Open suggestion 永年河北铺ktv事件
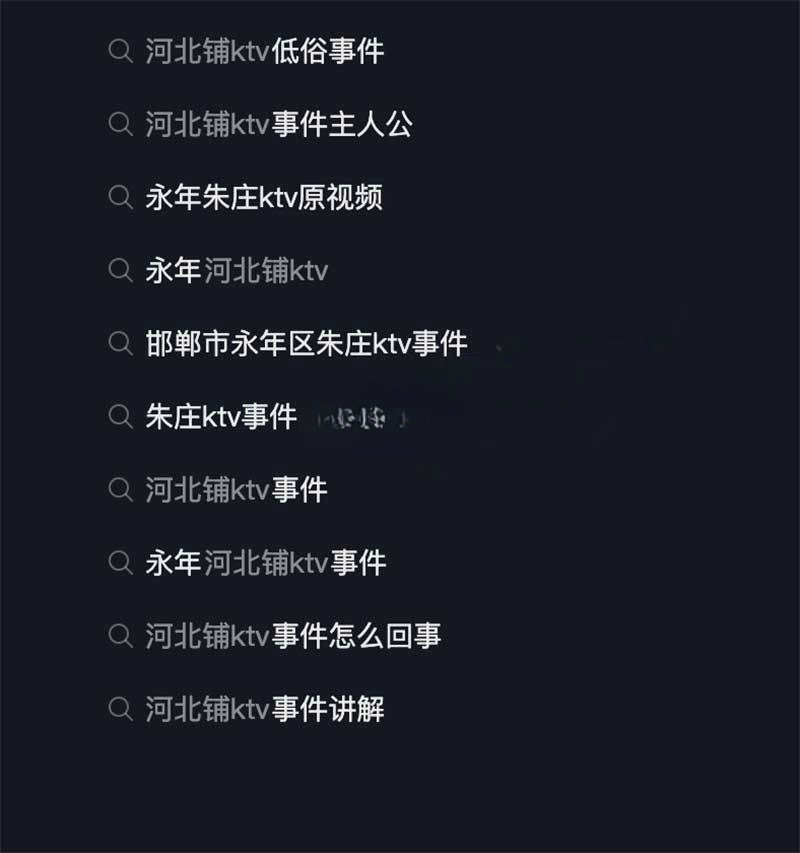800x853 pixels. pyautogui.click(x=265, y=563)
